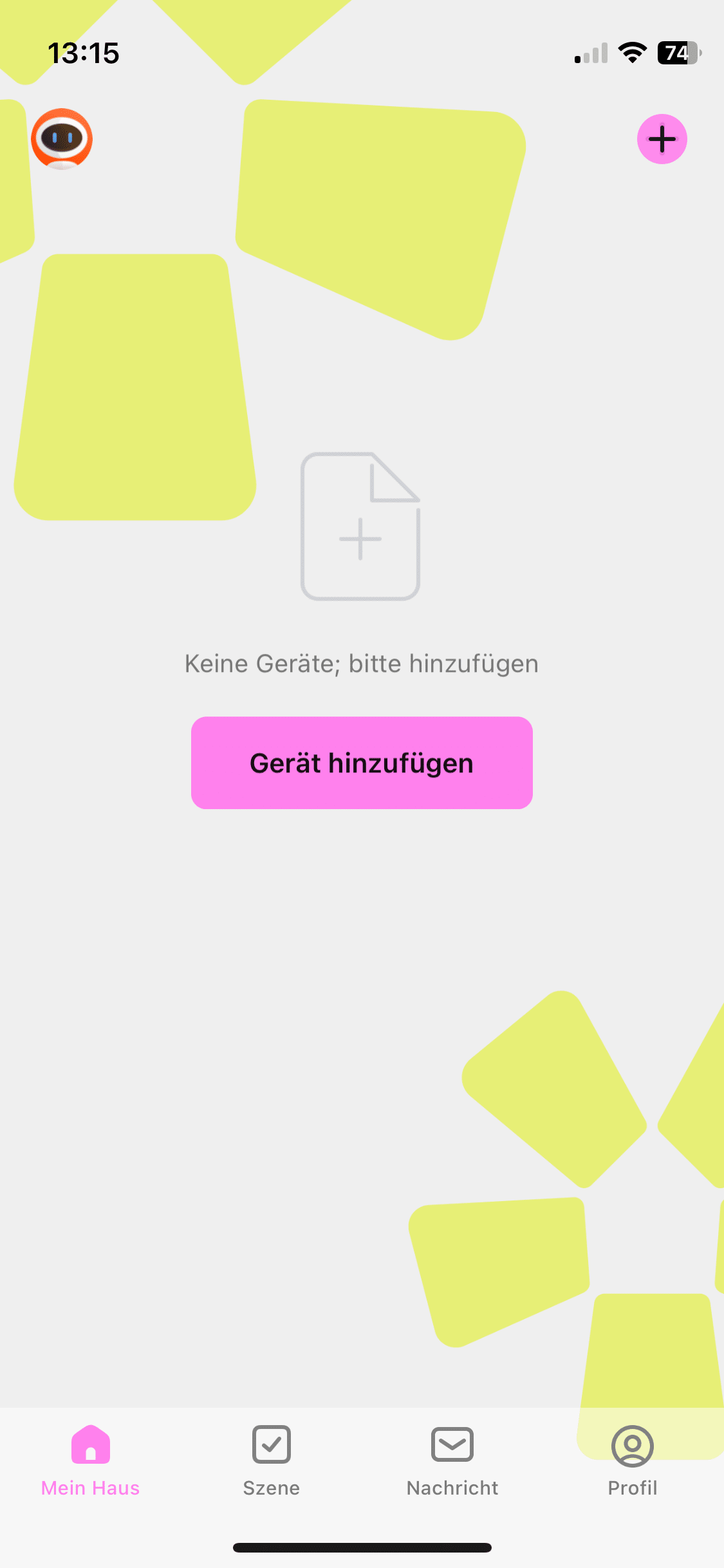This screenshot has width=724, height=1568.
Task: Tap the Gerät hinzufügen button
Action: tap(362, 763)
